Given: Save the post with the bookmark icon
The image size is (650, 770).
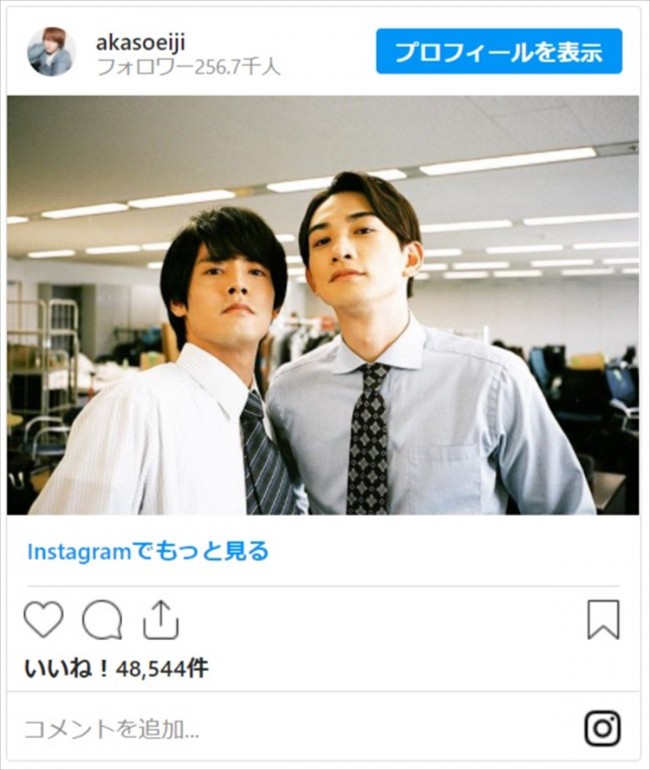Looking at the screenshot, I should click(x=603, y=620).
